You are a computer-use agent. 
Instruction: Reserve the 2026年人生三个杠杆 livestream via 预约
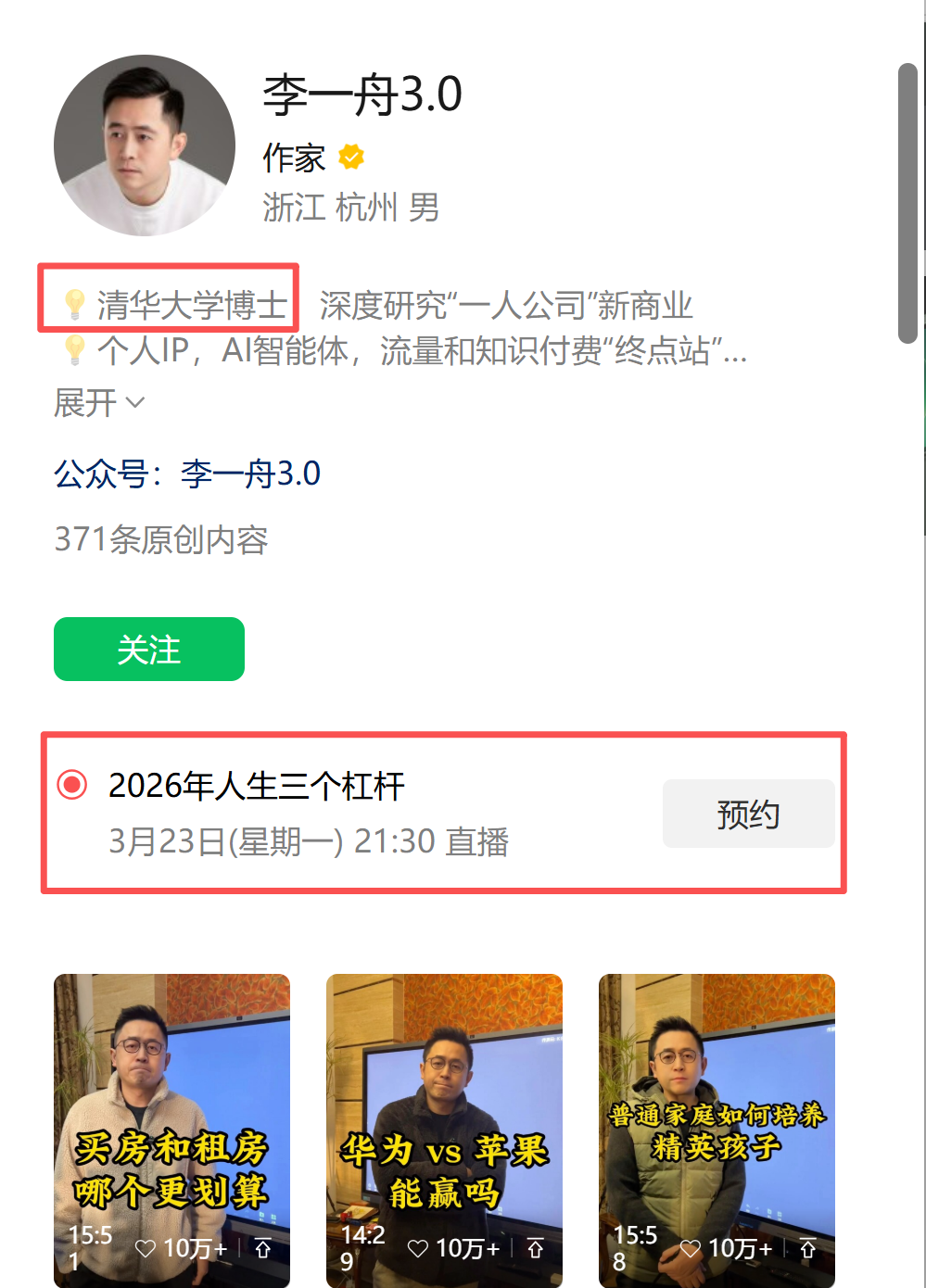748,814
